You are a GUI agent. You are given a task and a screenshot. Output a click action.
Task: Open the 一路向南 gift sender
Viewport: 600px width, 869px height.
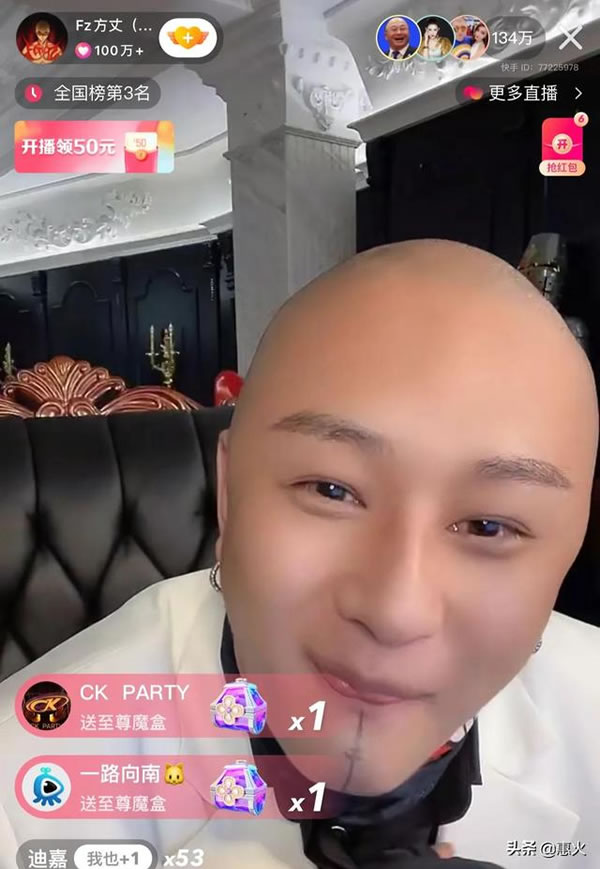[46, 787]
